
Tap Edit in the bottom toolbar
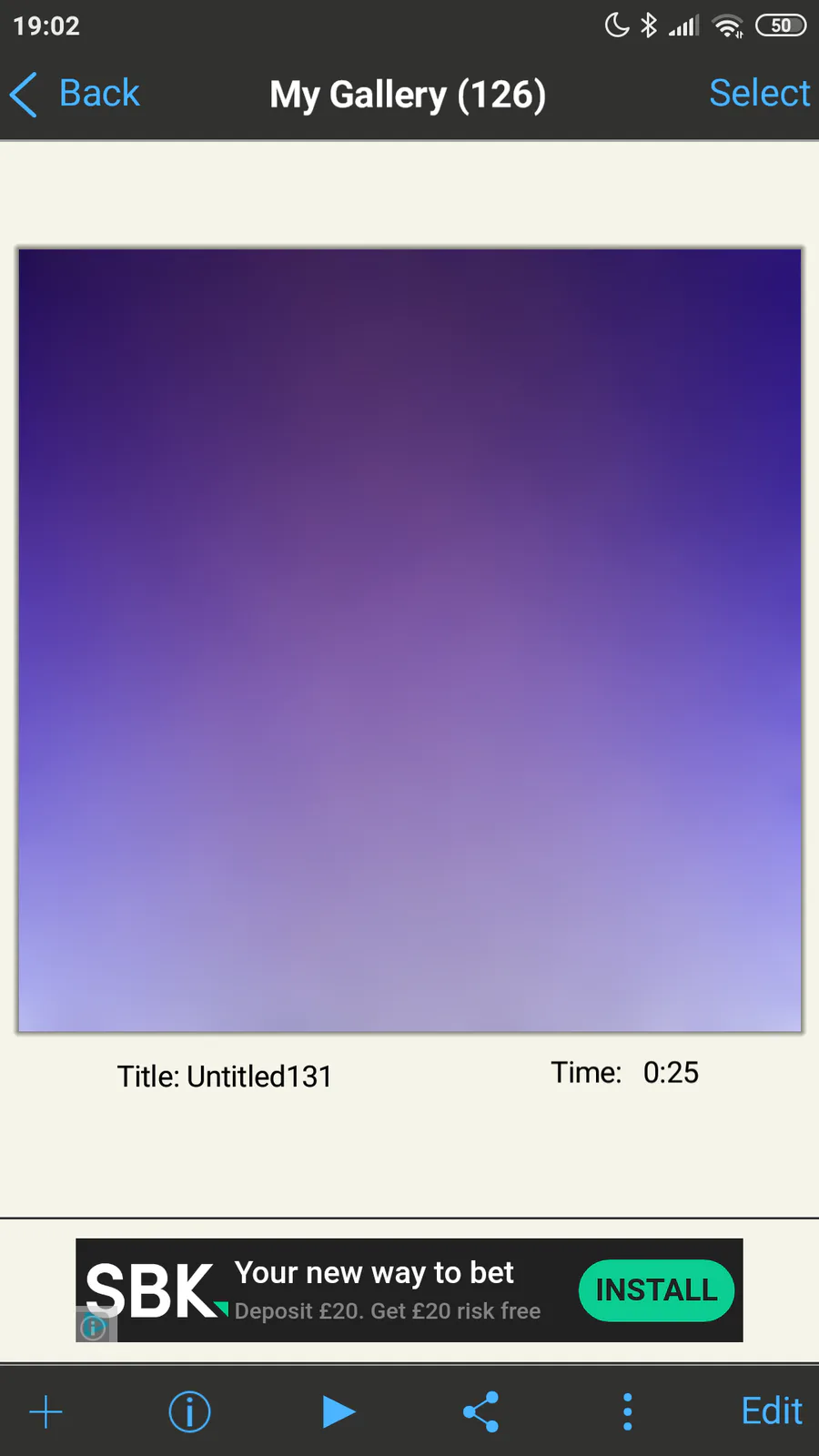(772, 1411)
